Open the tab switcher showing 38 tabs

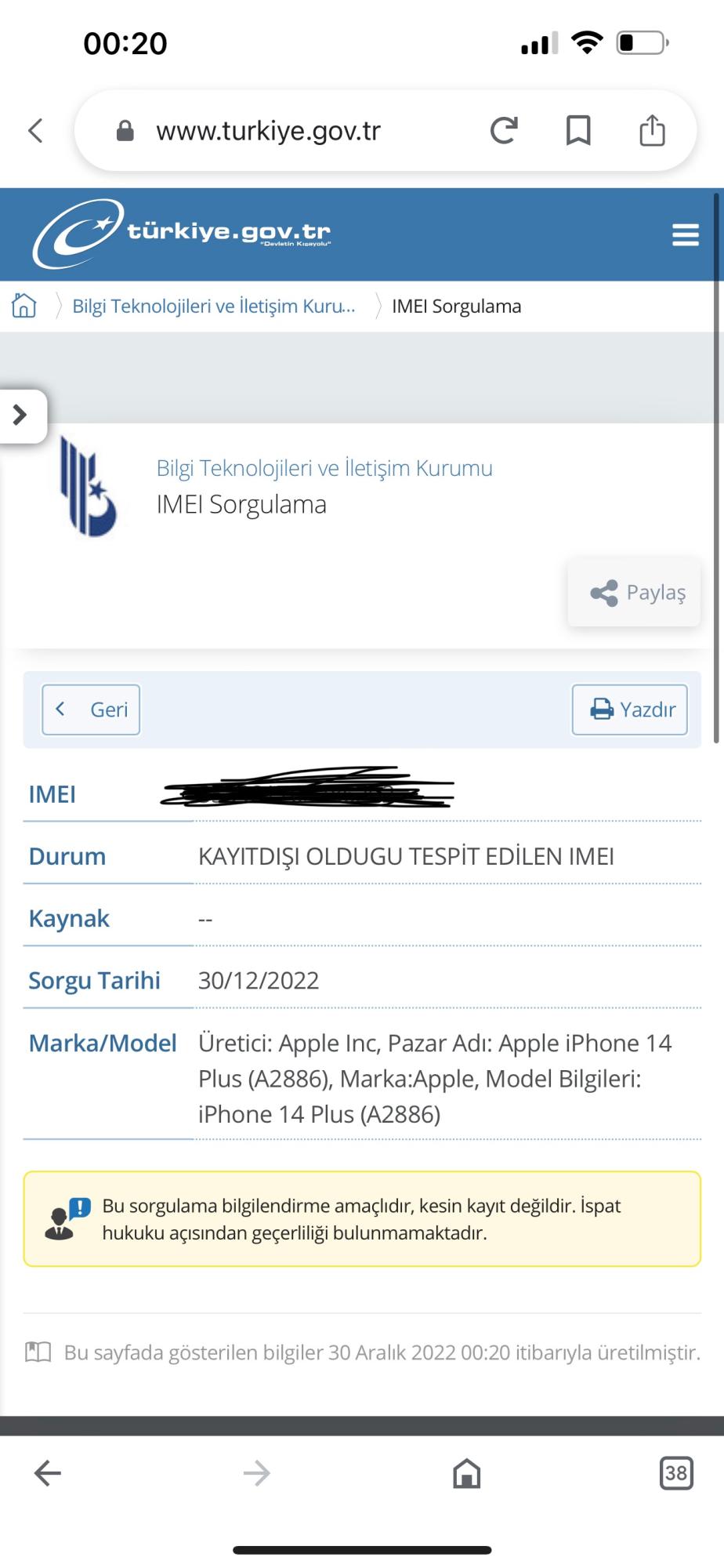[x=676, y=1473]
